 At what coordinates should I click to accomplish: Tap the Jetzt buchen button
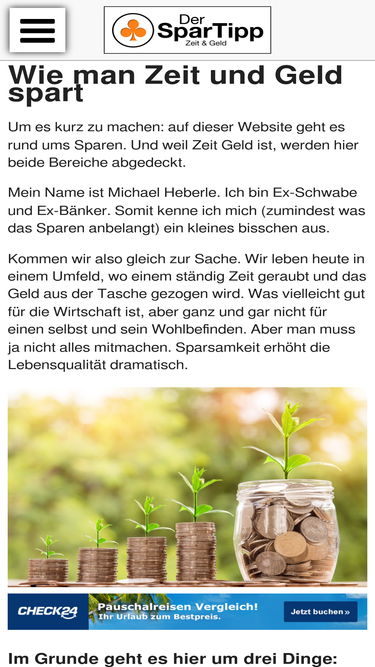click(x=321, y=612)
